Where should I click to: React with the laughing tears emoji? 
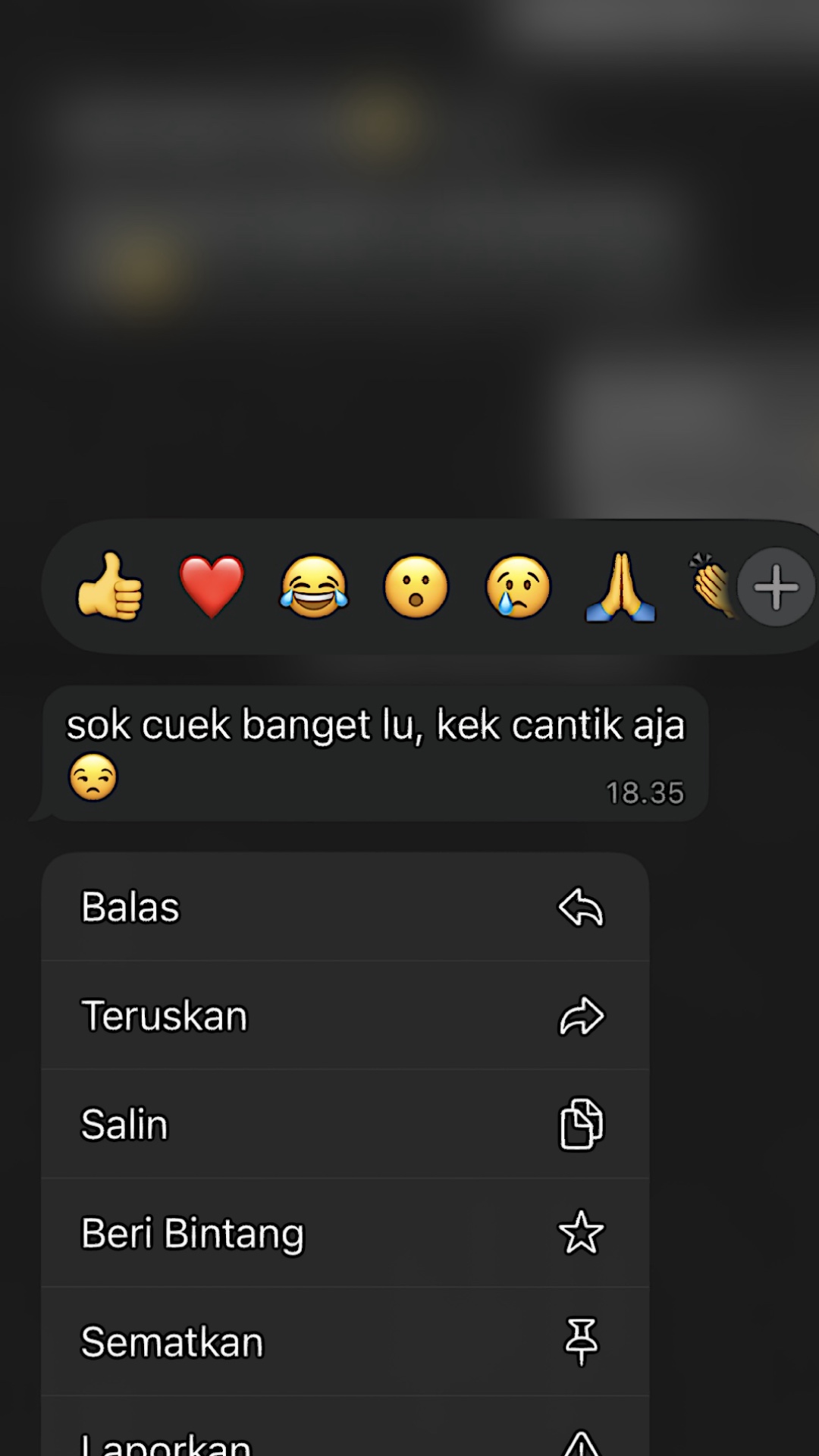click(x=314, y=586)
